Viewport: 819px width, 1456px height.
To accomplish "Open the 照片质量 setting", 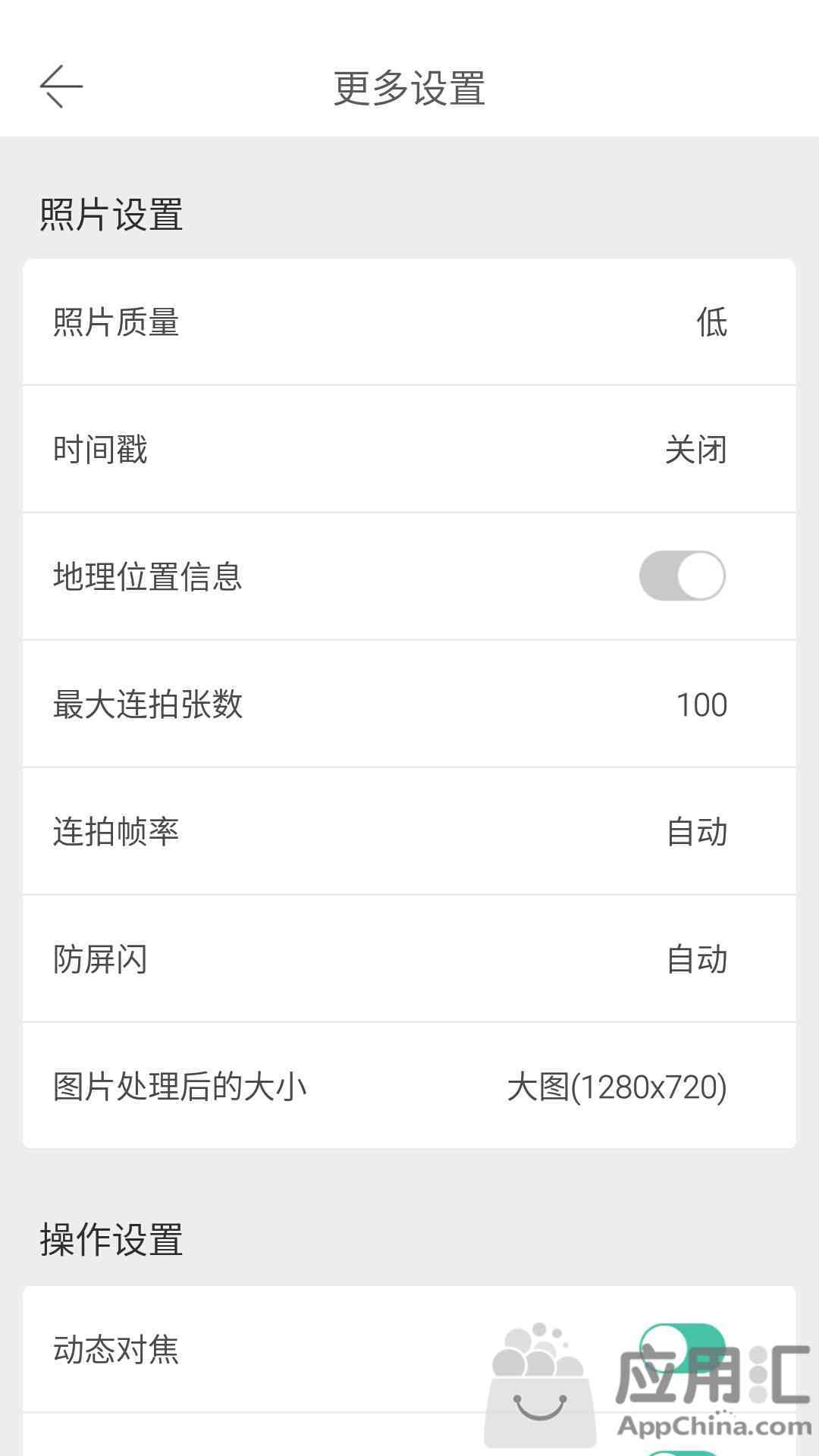I will pyautogui.click(x=409, y=322).
